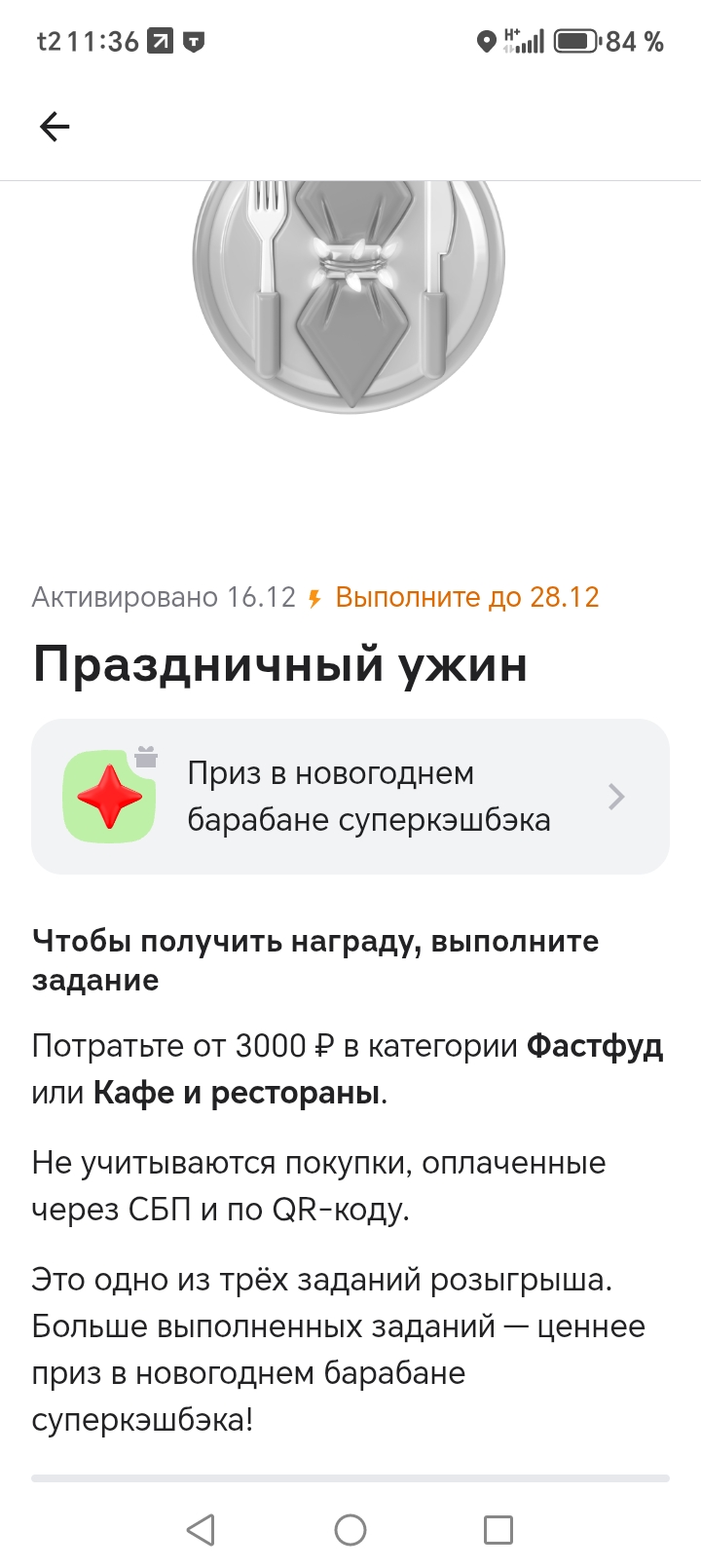Open system recent apps
Viewport: 701px width, 1568px height.
coord(498,1530)
